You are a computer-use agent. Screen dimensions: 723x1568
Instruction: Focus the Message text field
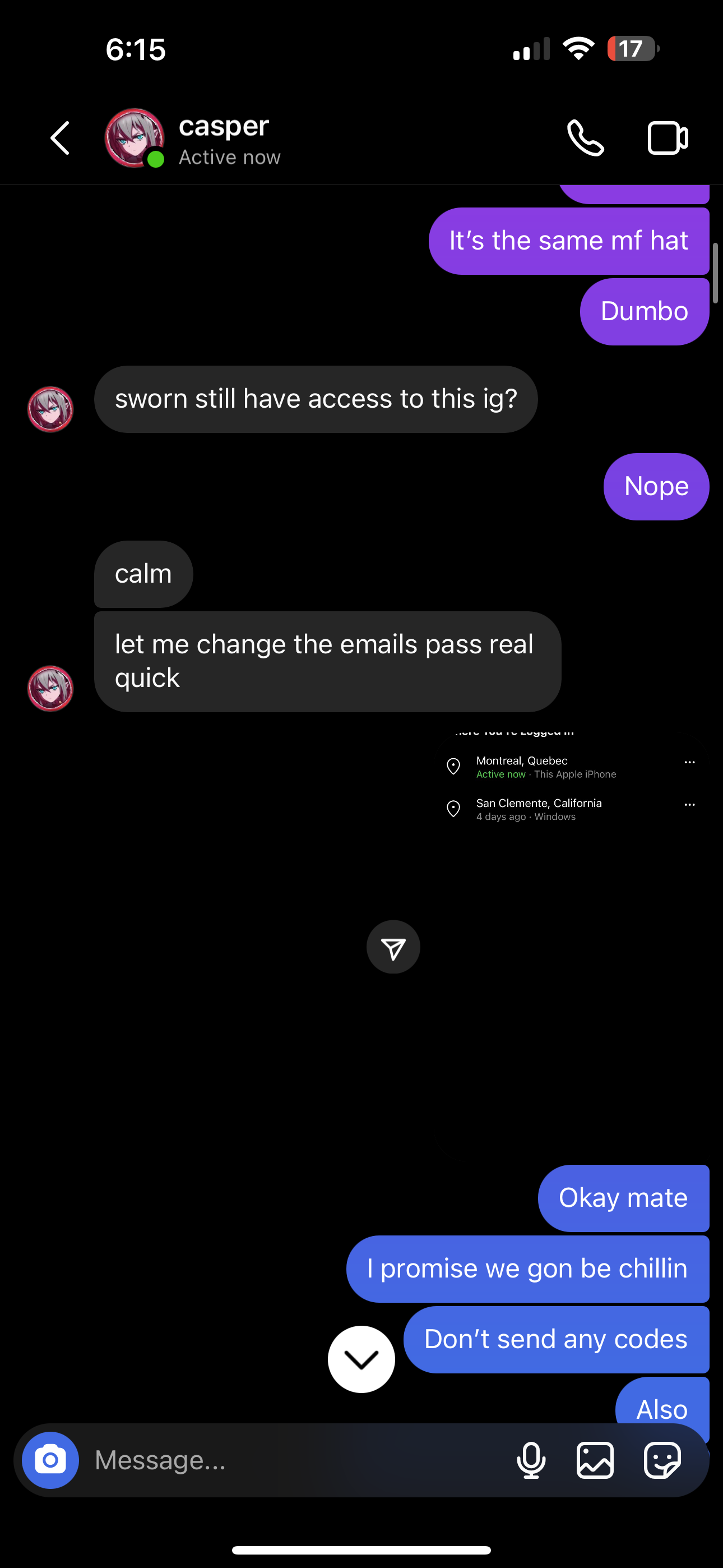click(292, 1460)
